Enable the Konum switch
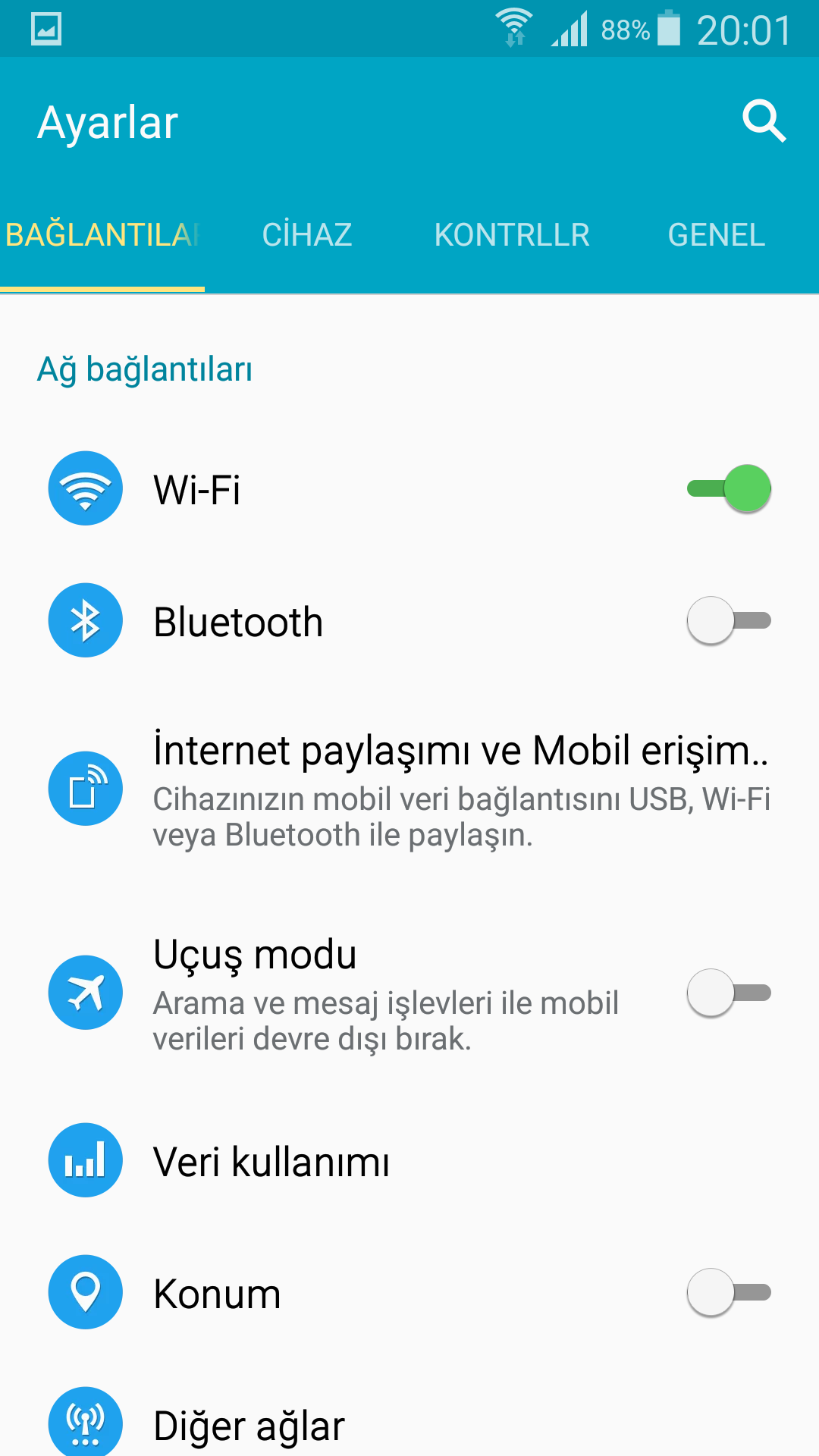 (x=729, y=1292)
